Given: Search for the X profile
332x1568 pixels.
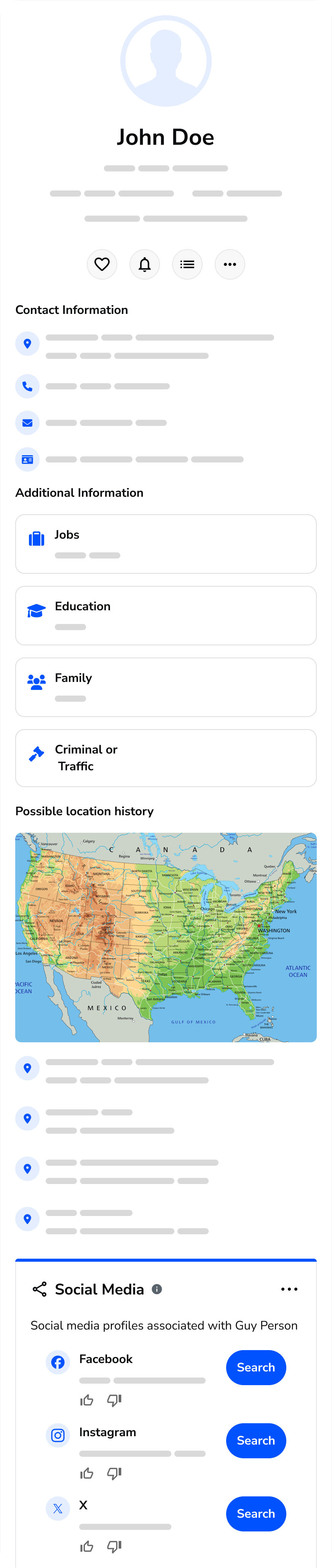Looking at the screenshot, I should point(256,1513).
